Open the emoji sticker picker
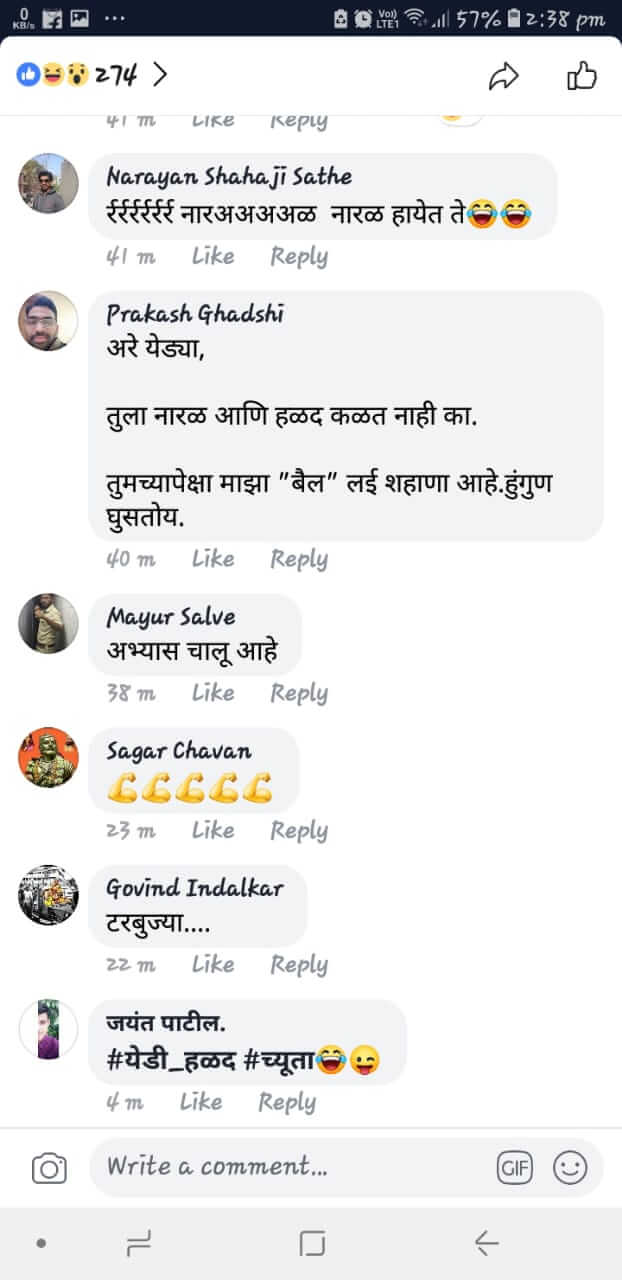 coord(570,1168)
